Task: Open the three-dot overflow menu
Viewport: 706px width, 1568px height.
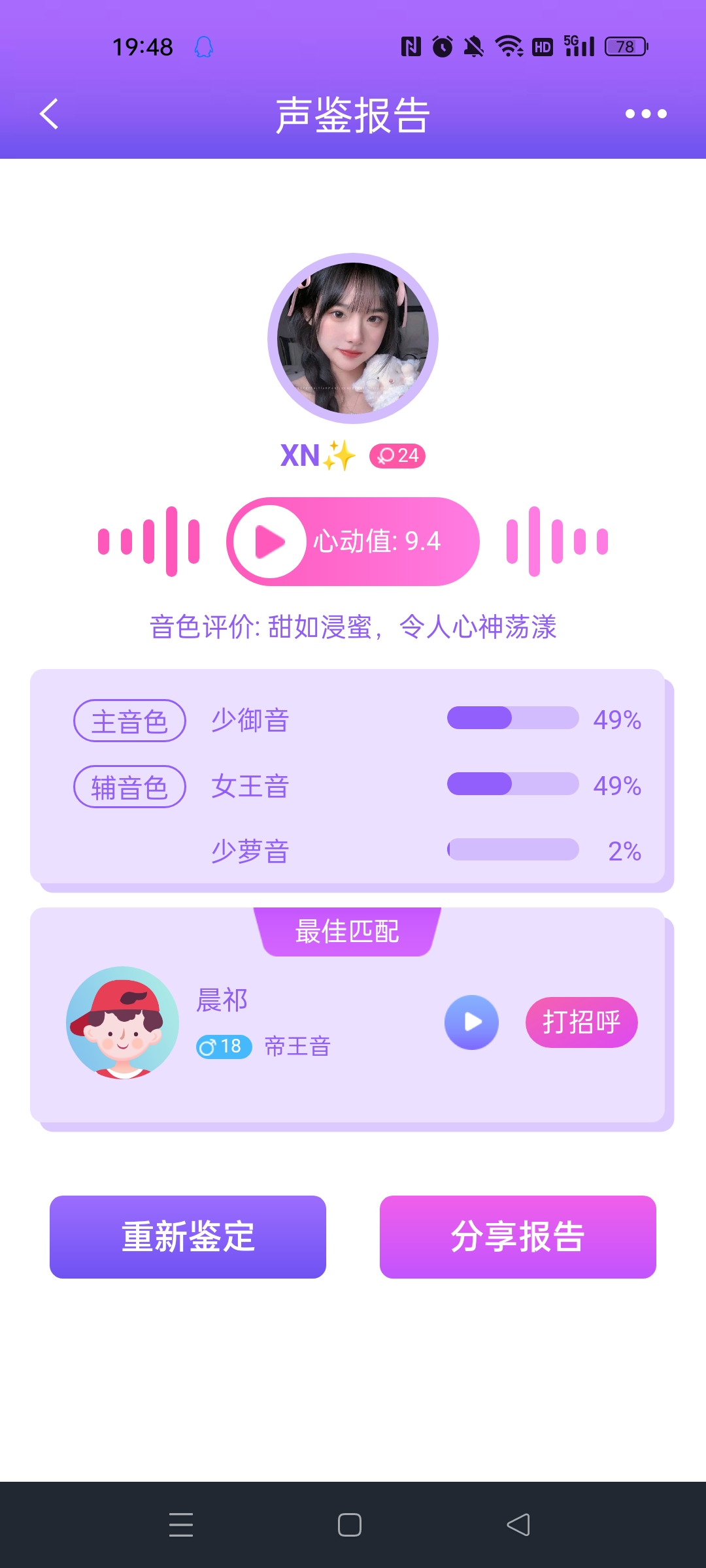Action: 645,114
